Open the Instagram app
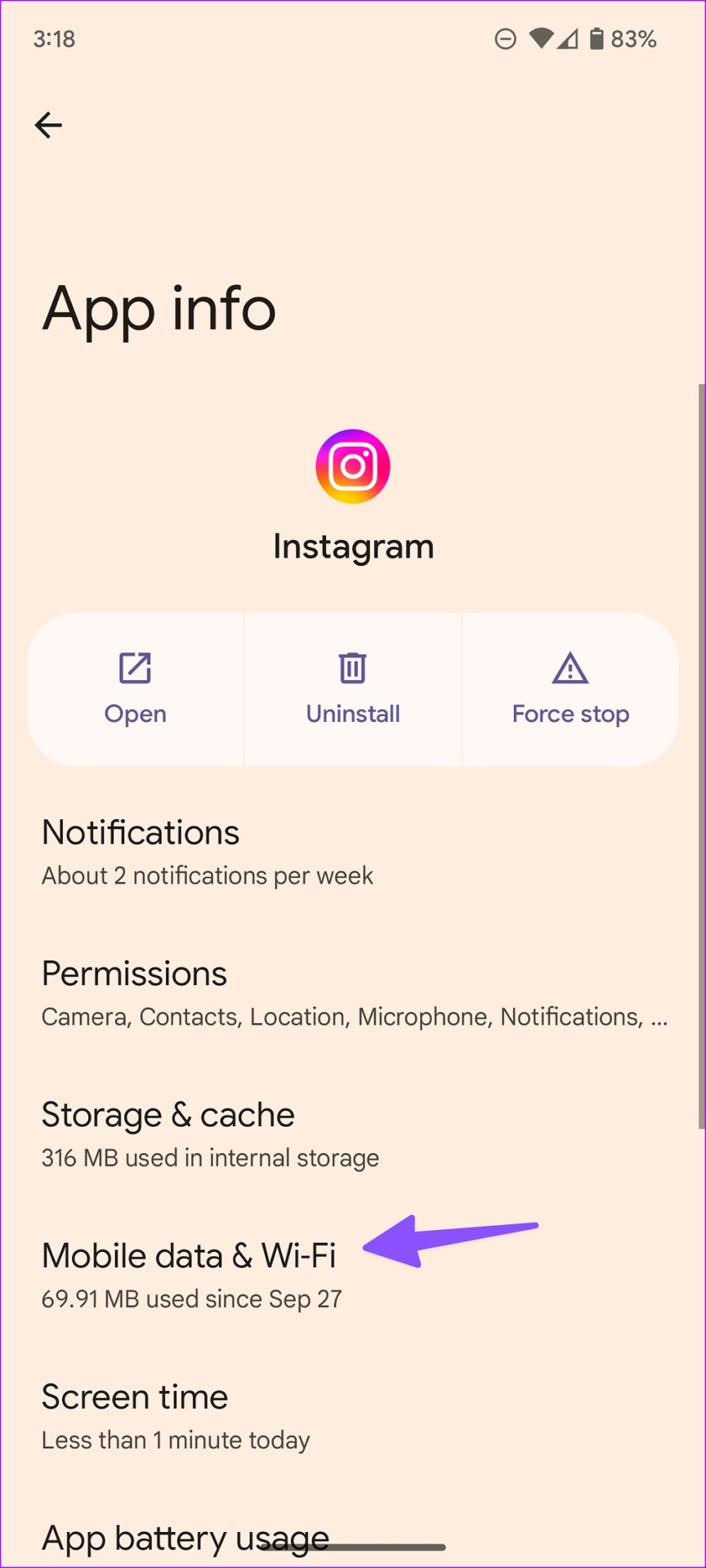 (x=136, y=690)
